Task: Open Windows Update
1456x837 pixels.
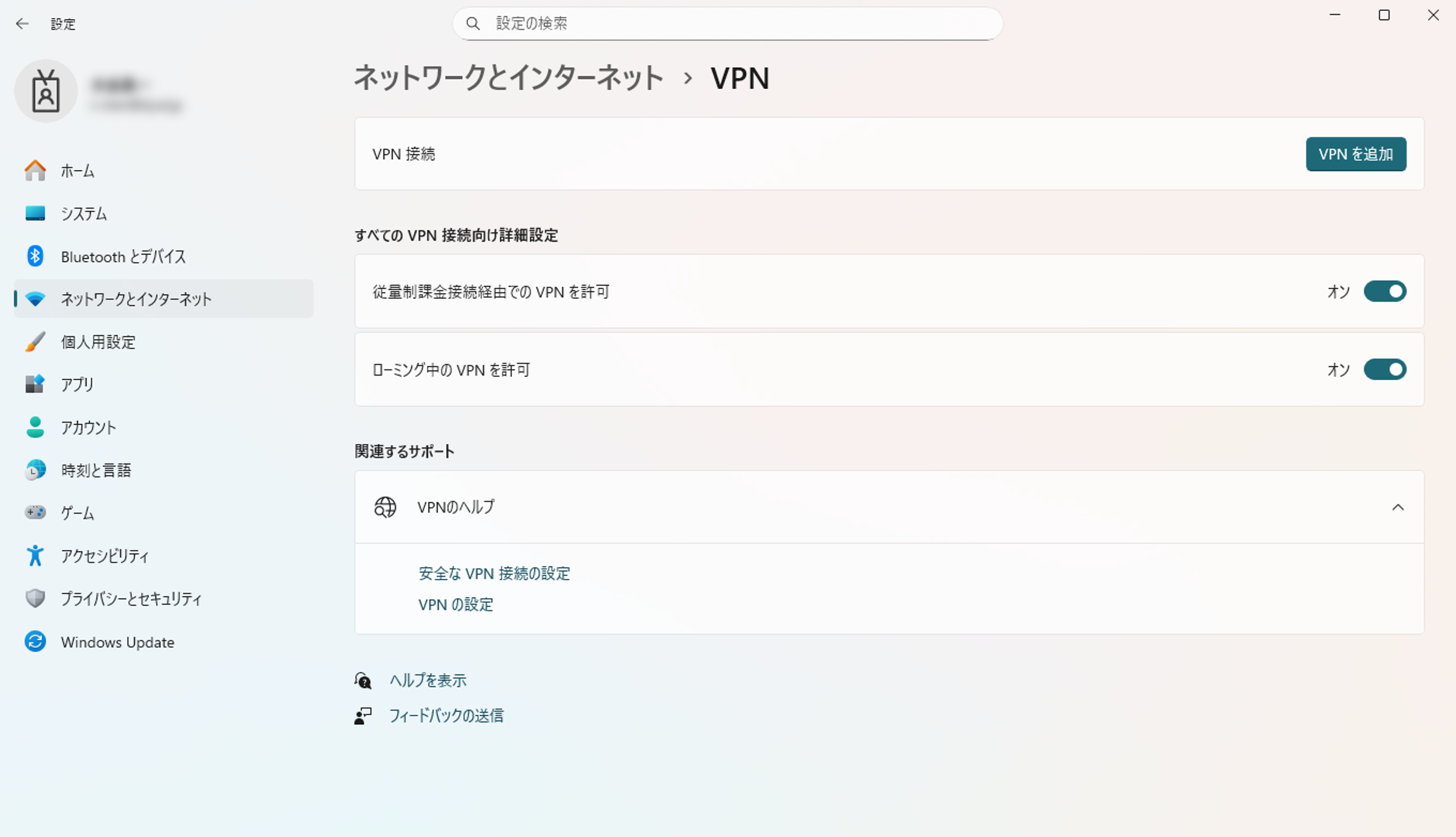Action: pos(117,642)
